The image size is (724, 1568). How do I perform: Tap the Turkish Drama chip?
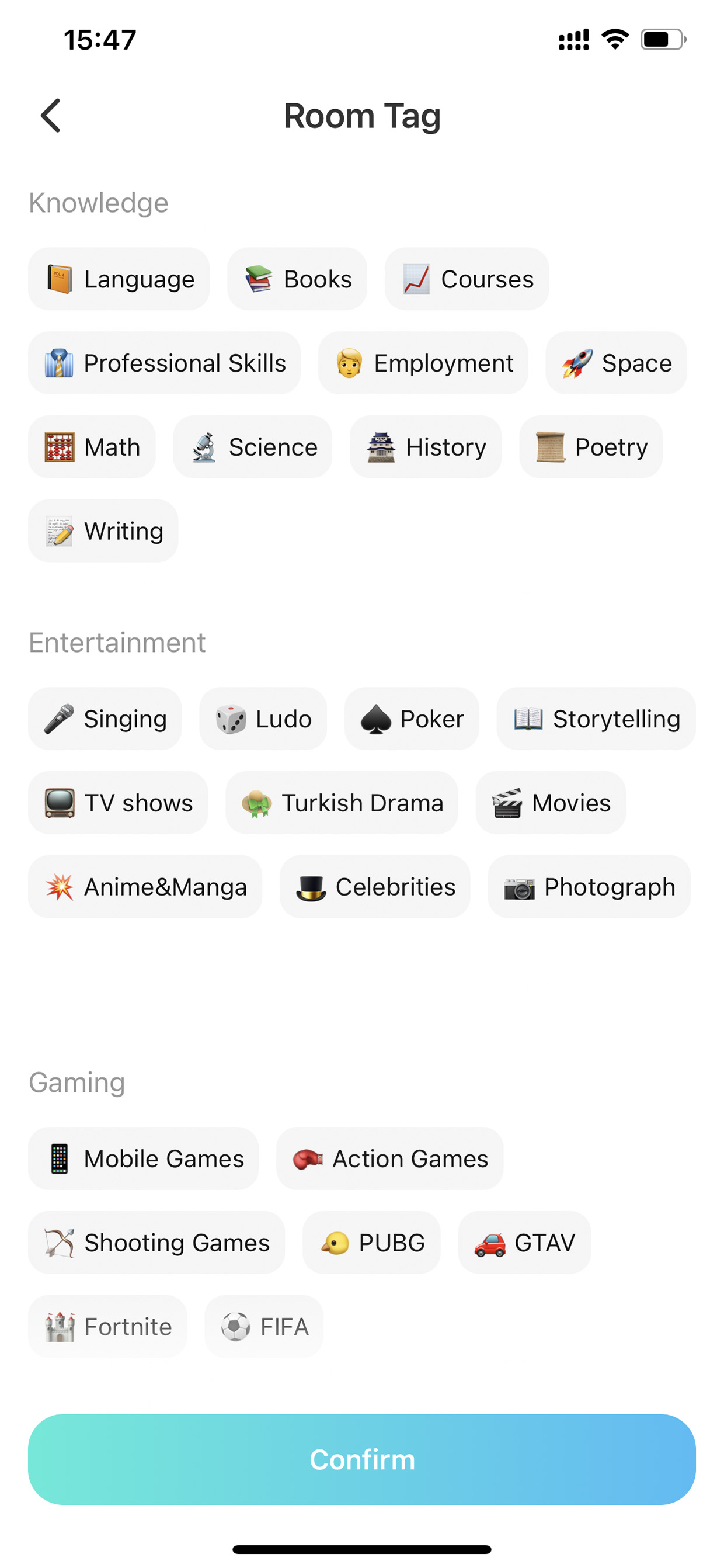point(342,803)
